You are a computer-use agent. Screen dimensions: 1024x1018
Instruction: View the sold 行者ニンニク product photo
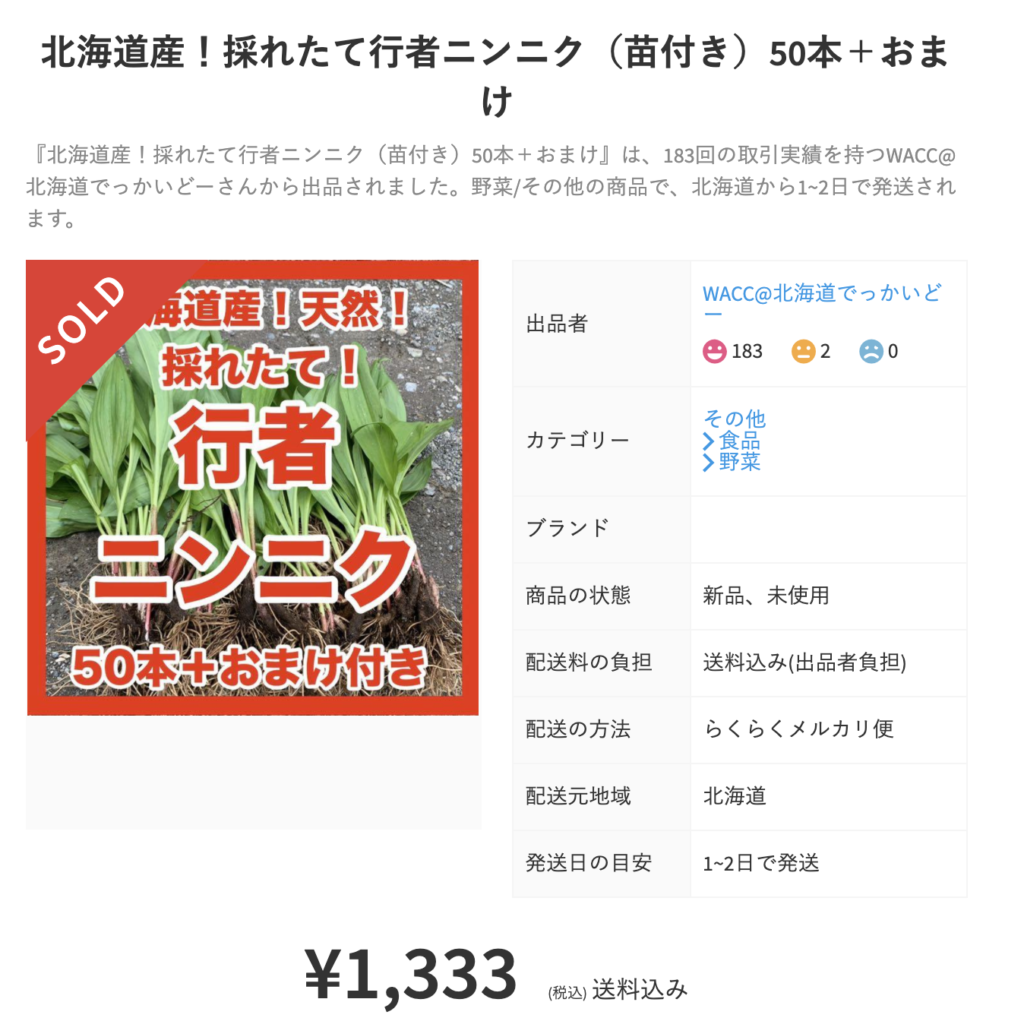[253, 488]
